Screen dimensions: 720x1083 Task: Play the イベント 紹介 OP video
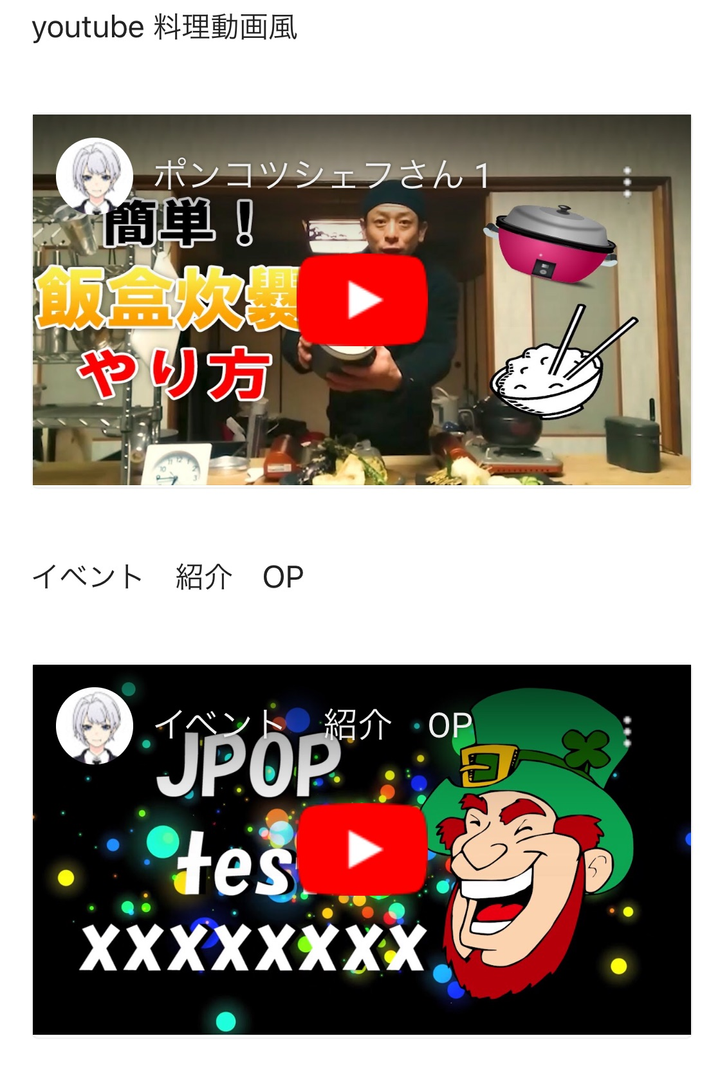tap(362, 849)
